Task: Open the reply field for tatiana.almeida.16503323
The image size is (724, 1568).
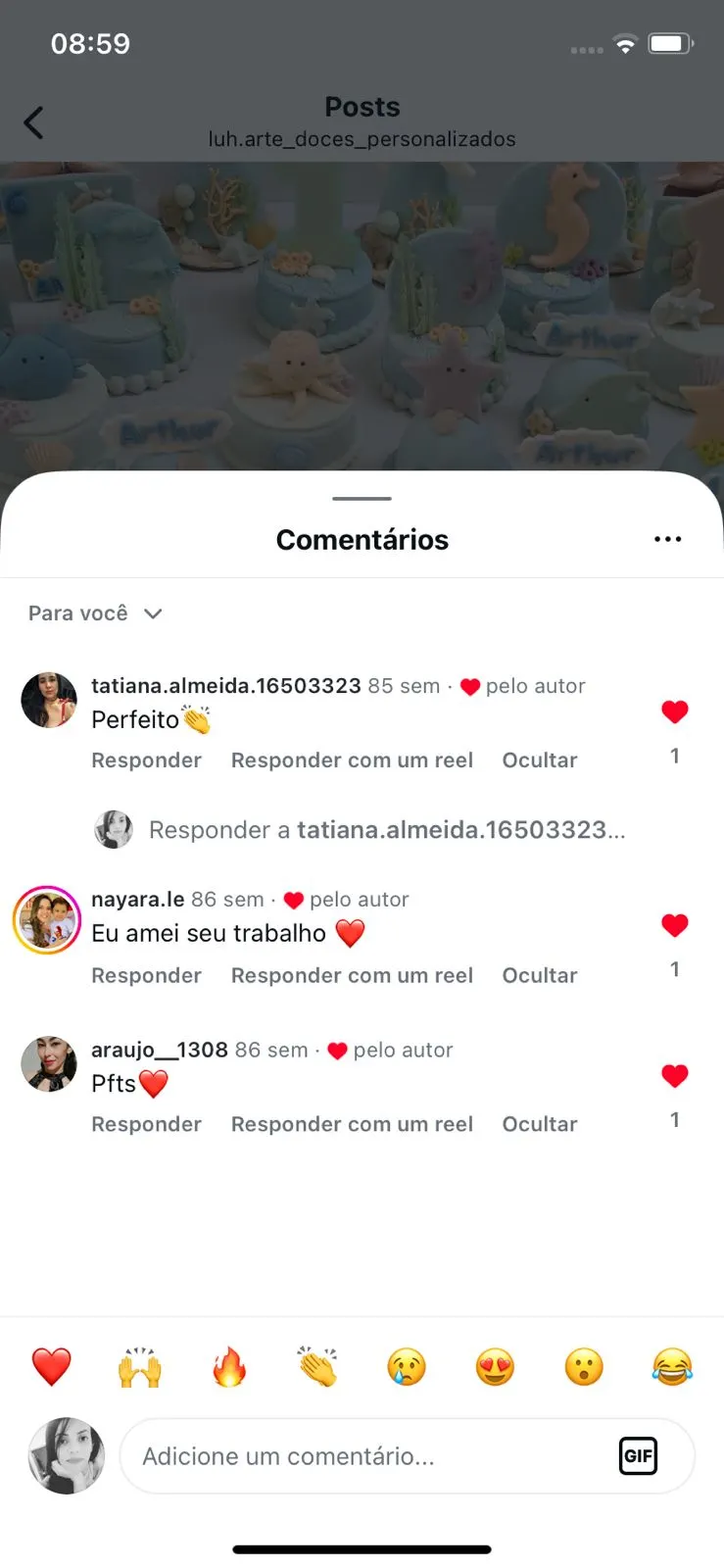Action: tap(386, 830)
